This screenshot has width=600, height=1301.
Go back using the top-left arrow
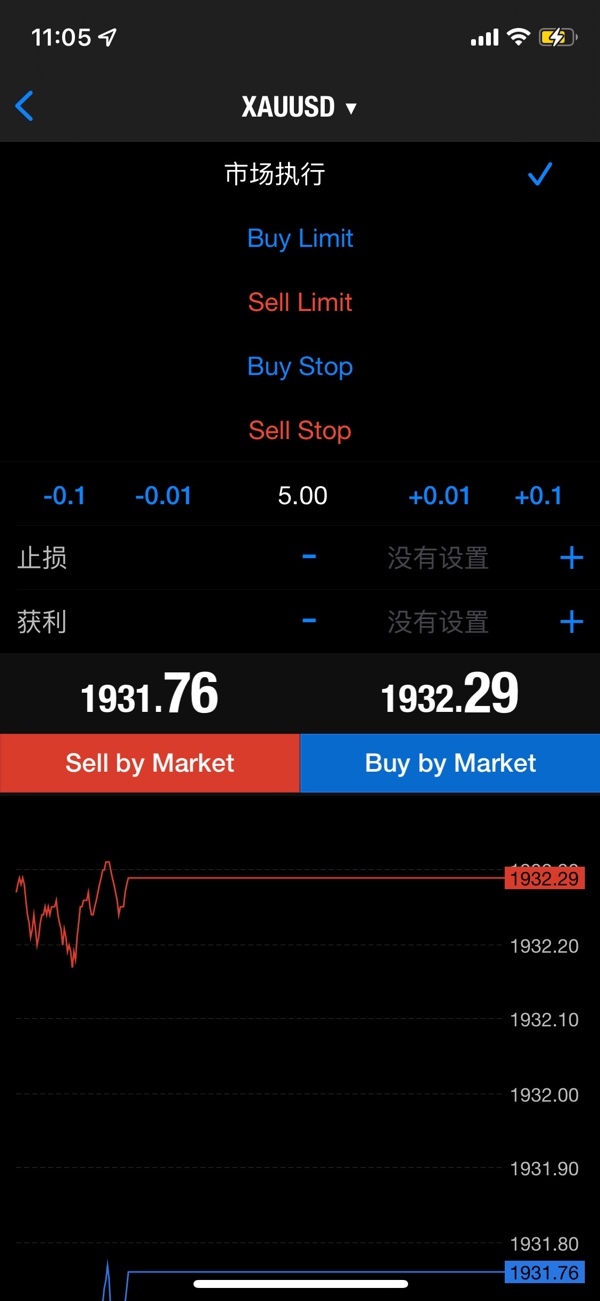coord(25,106)
